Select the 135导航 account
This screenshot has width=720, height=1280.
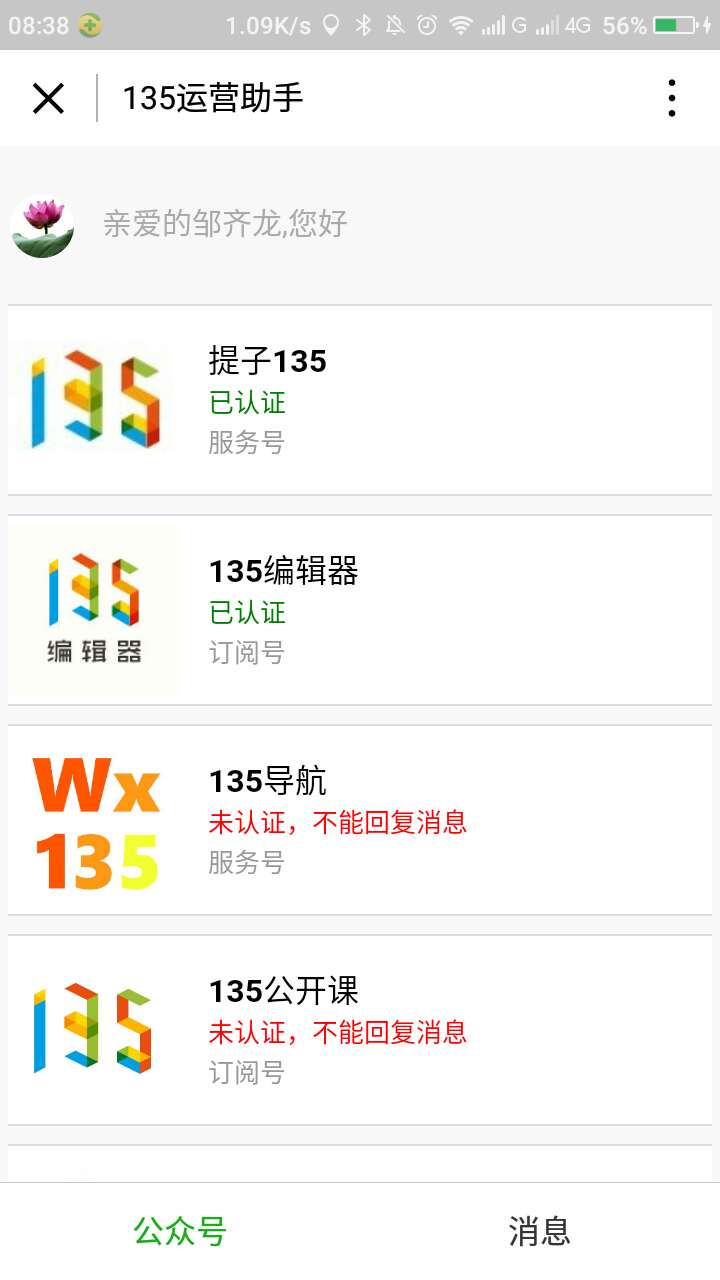coord(360,820)
